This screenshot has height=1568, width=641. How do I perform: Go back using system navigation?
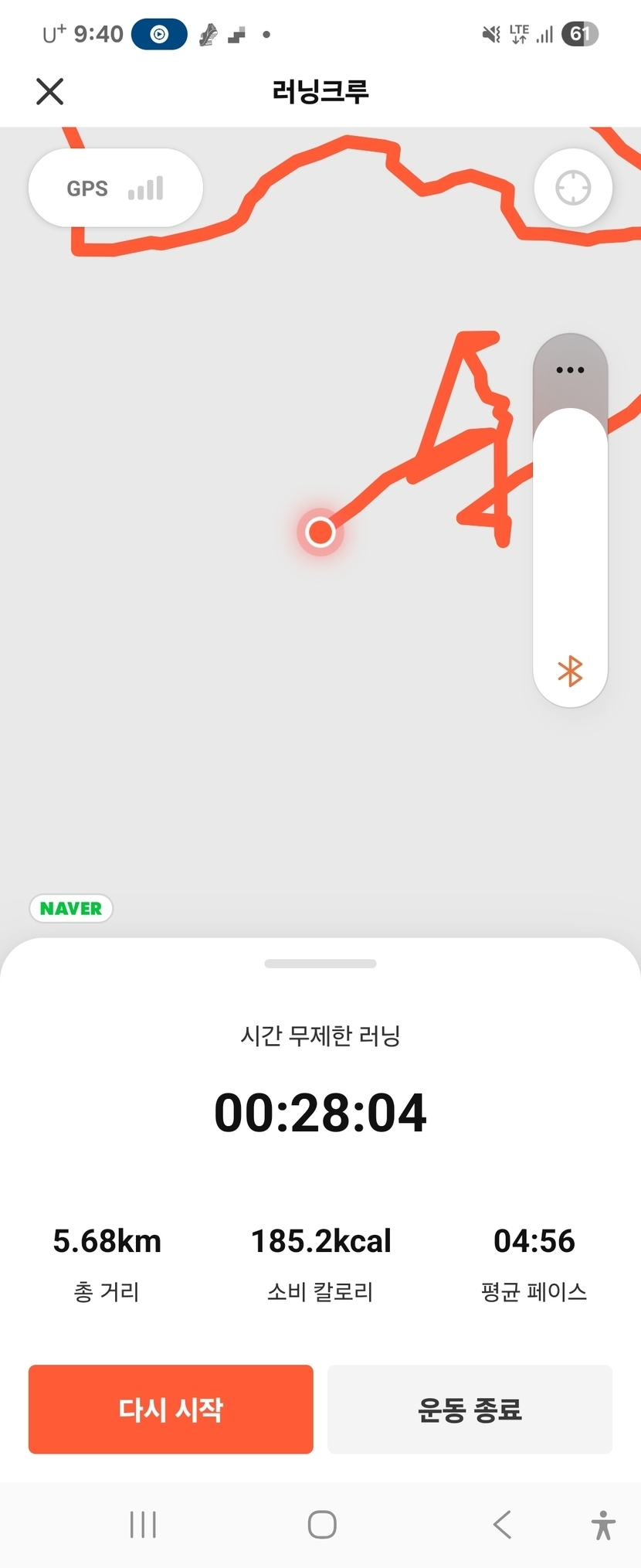click(502, 1524)
